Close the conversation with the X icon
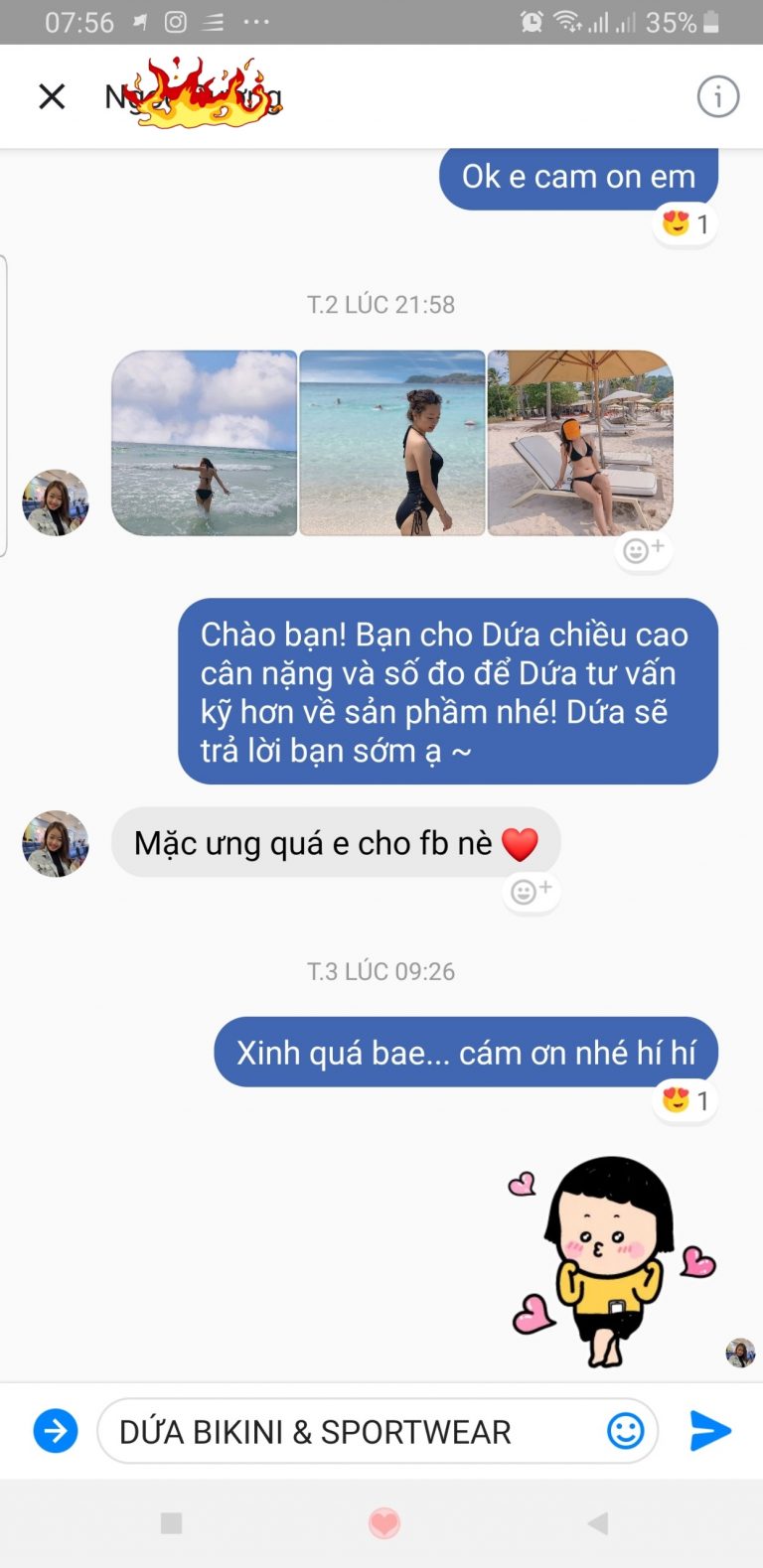763x1568 pixels. (52, 96)
